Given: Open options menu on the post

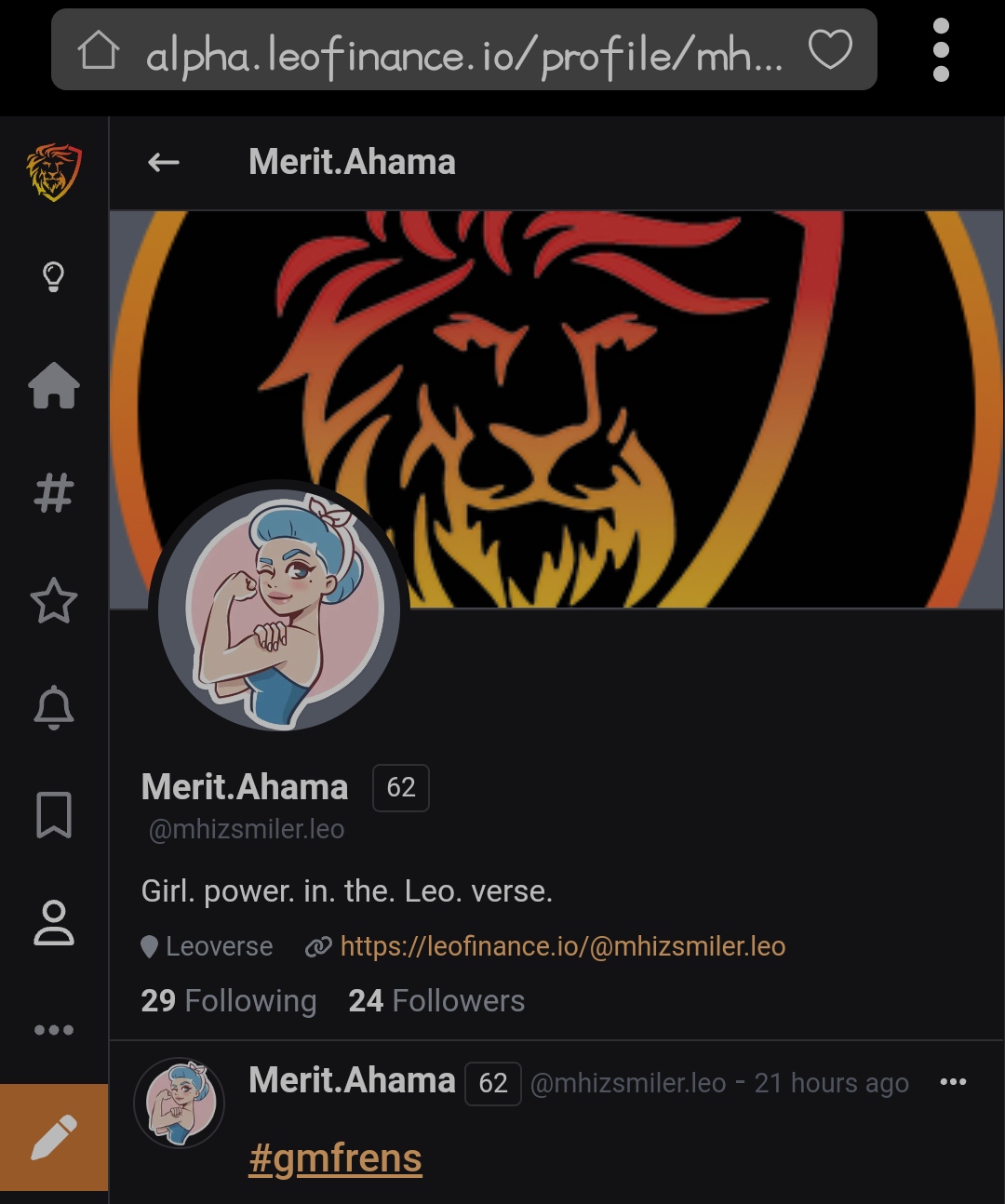Looking at the screenshot, I should coord(953,1082).
